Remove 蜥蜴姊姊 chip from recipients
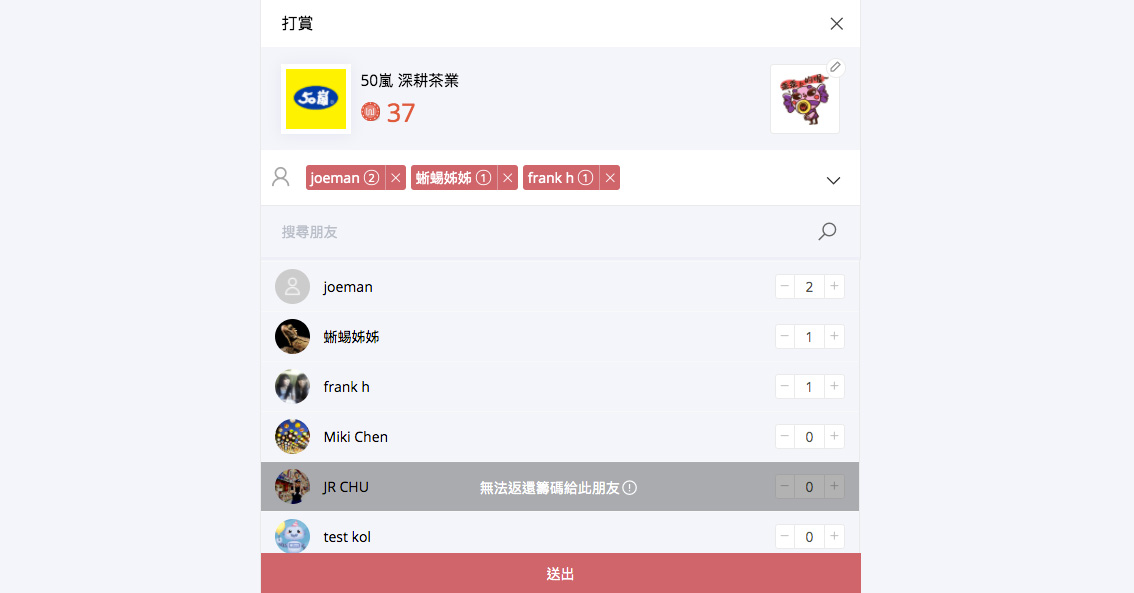1134x593 pixels. (x=508, y=178)
